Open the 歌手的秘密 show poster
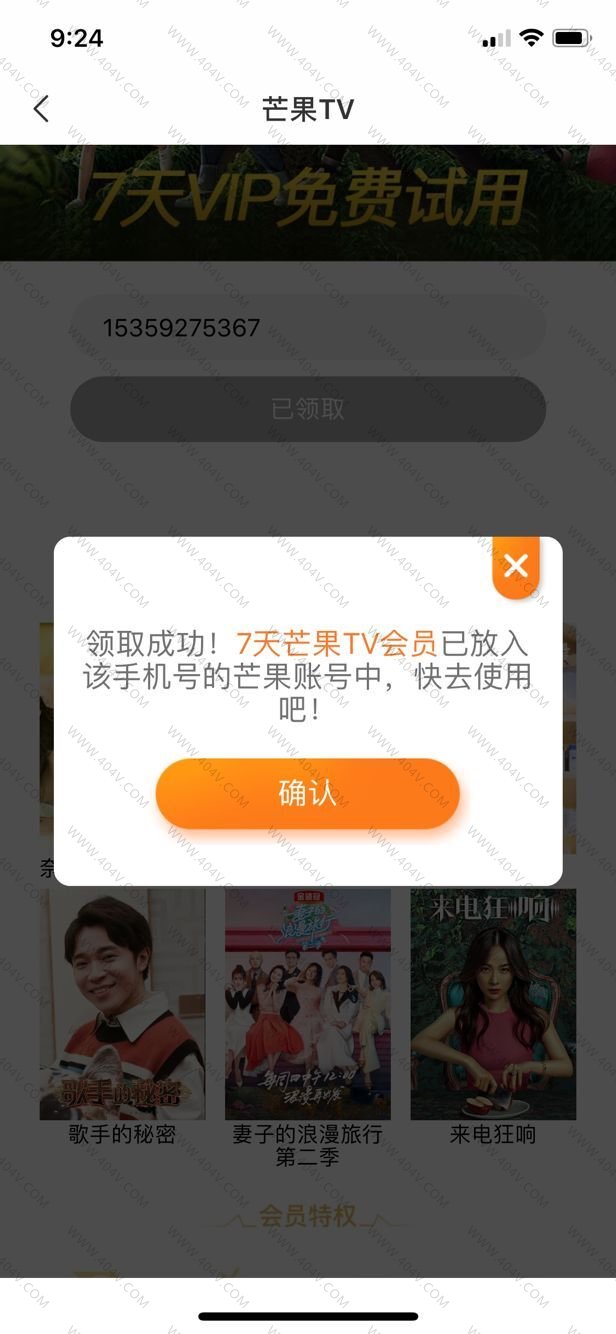Viewport: 616px width, 1334px height. pyautogui.click(x=122, y=1005)
